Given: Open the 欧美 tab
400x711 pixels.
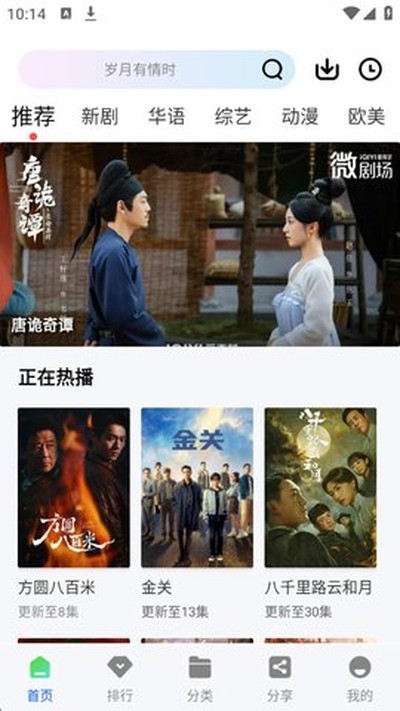Looking at the screenshot, I should 366,117.
